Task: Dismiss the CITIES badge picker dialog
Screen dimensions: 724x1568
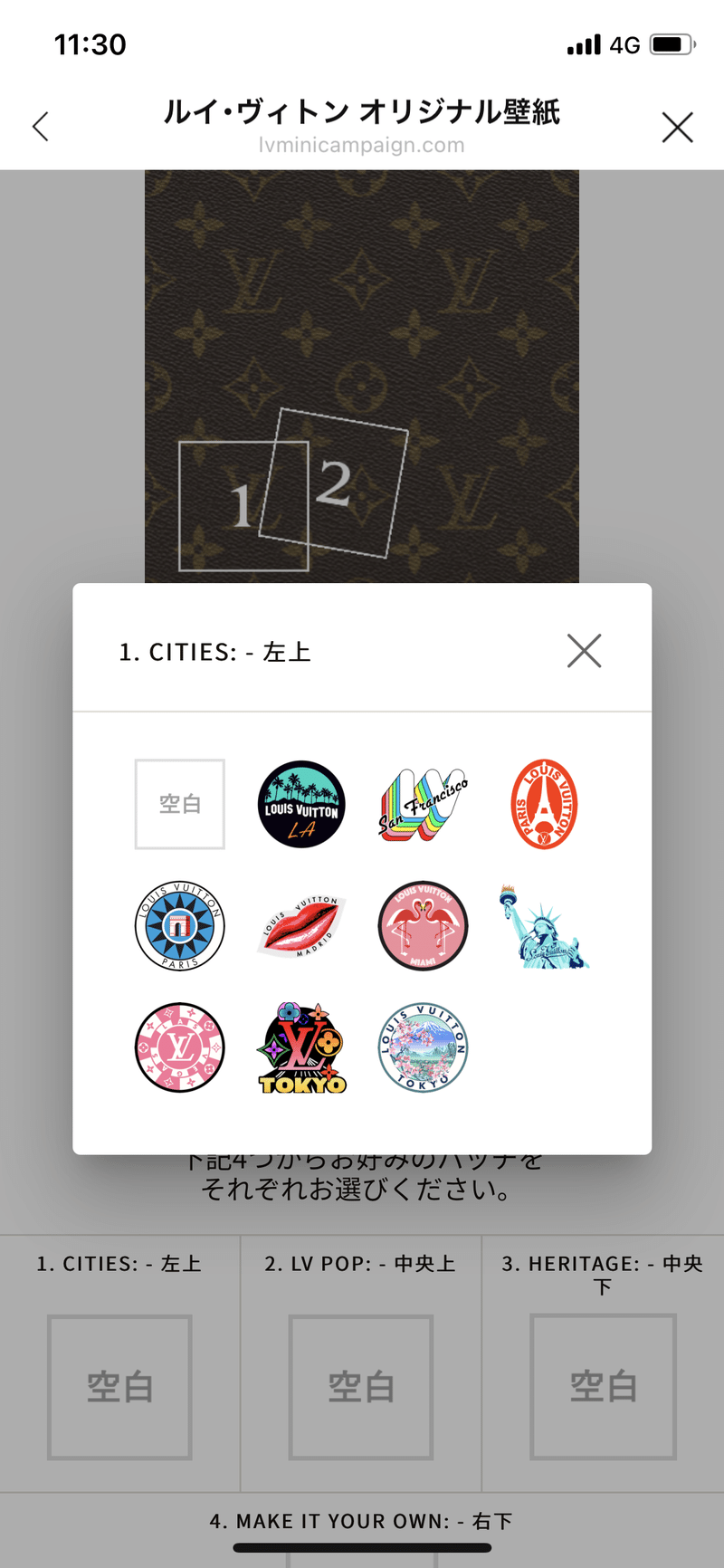Action: click(x=584, y=651)
